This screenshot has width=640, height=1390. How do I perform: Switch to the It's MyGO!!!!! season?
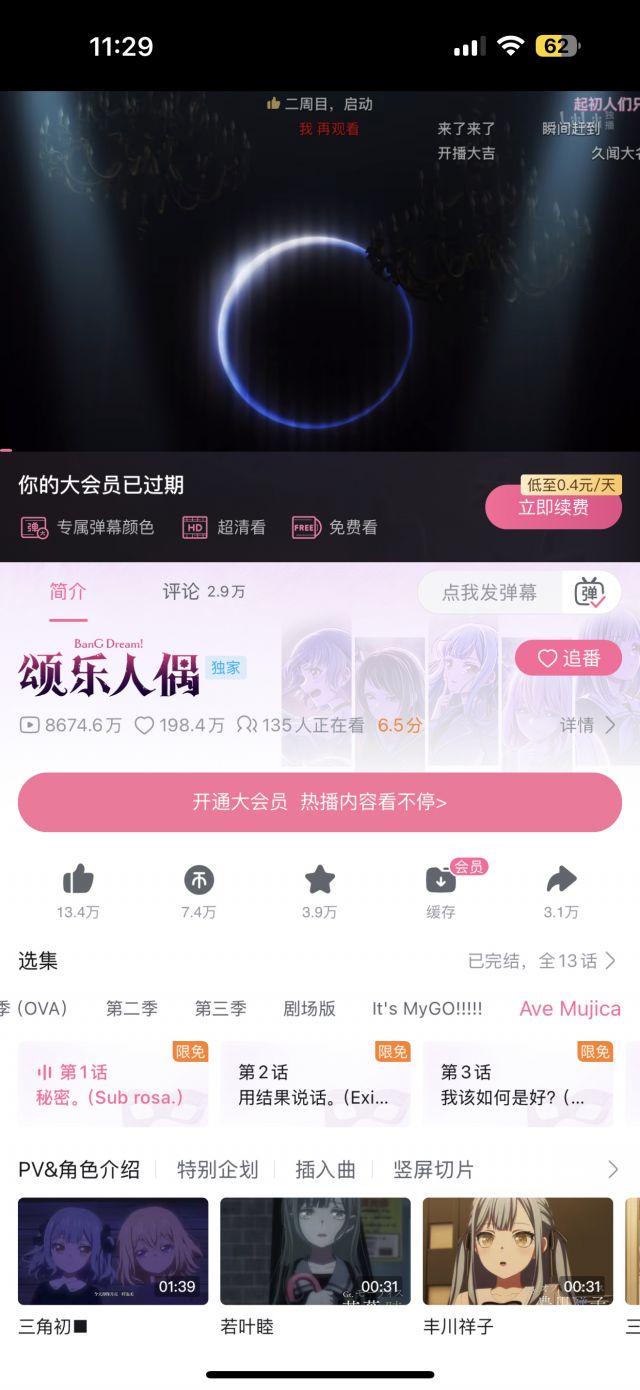(x=427, y=1009)
